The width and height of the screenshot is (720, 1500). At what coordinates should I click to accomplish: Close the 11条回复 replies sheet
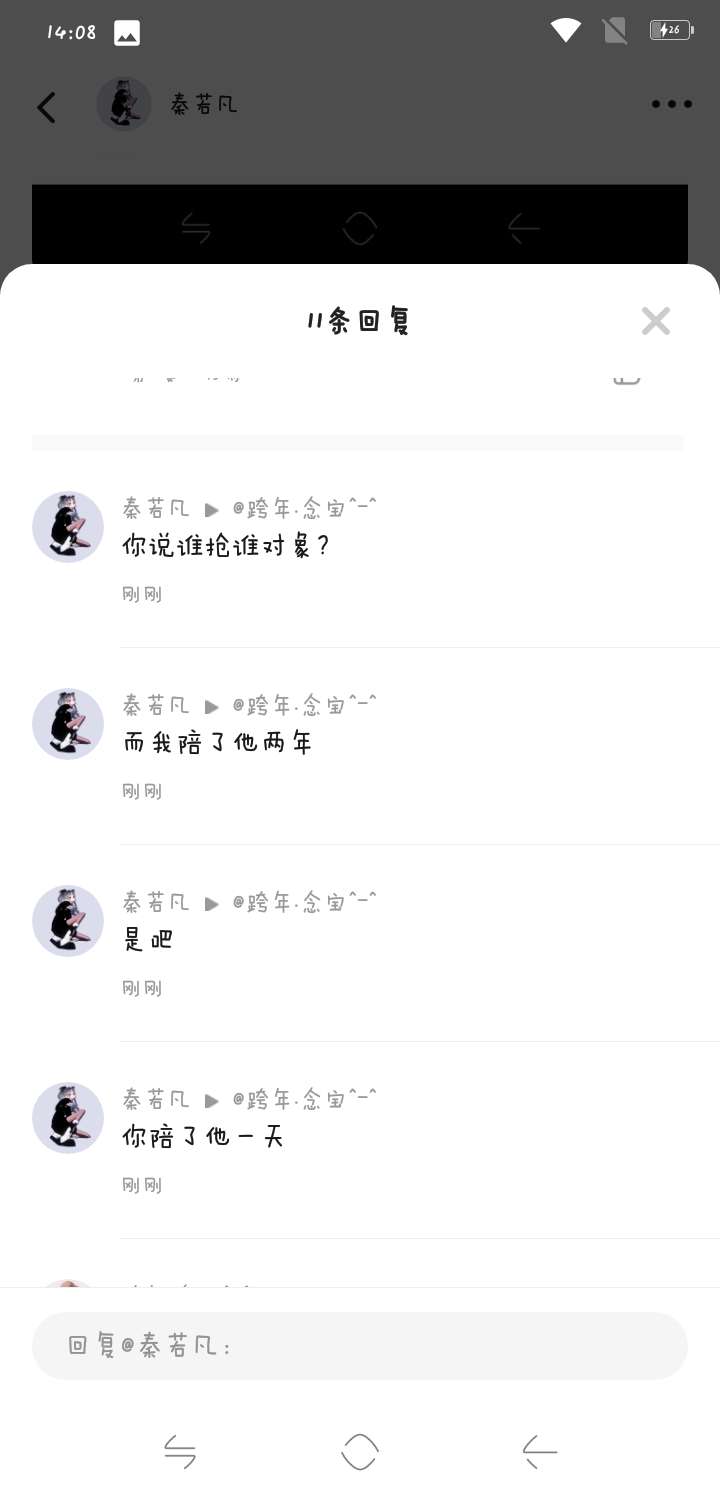coord(655,321)
